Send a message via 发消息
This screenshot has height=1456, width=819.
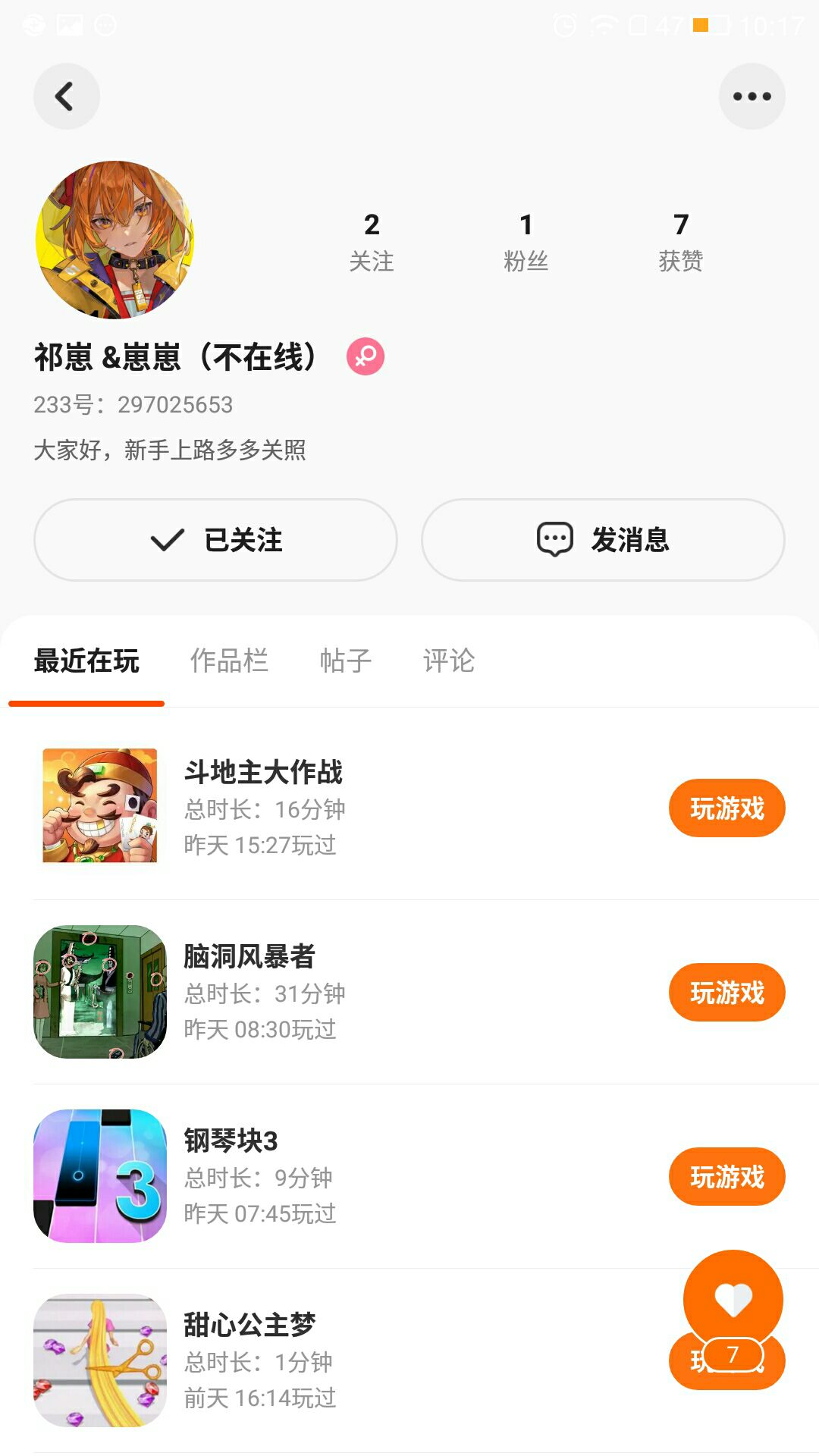point(603,540)
